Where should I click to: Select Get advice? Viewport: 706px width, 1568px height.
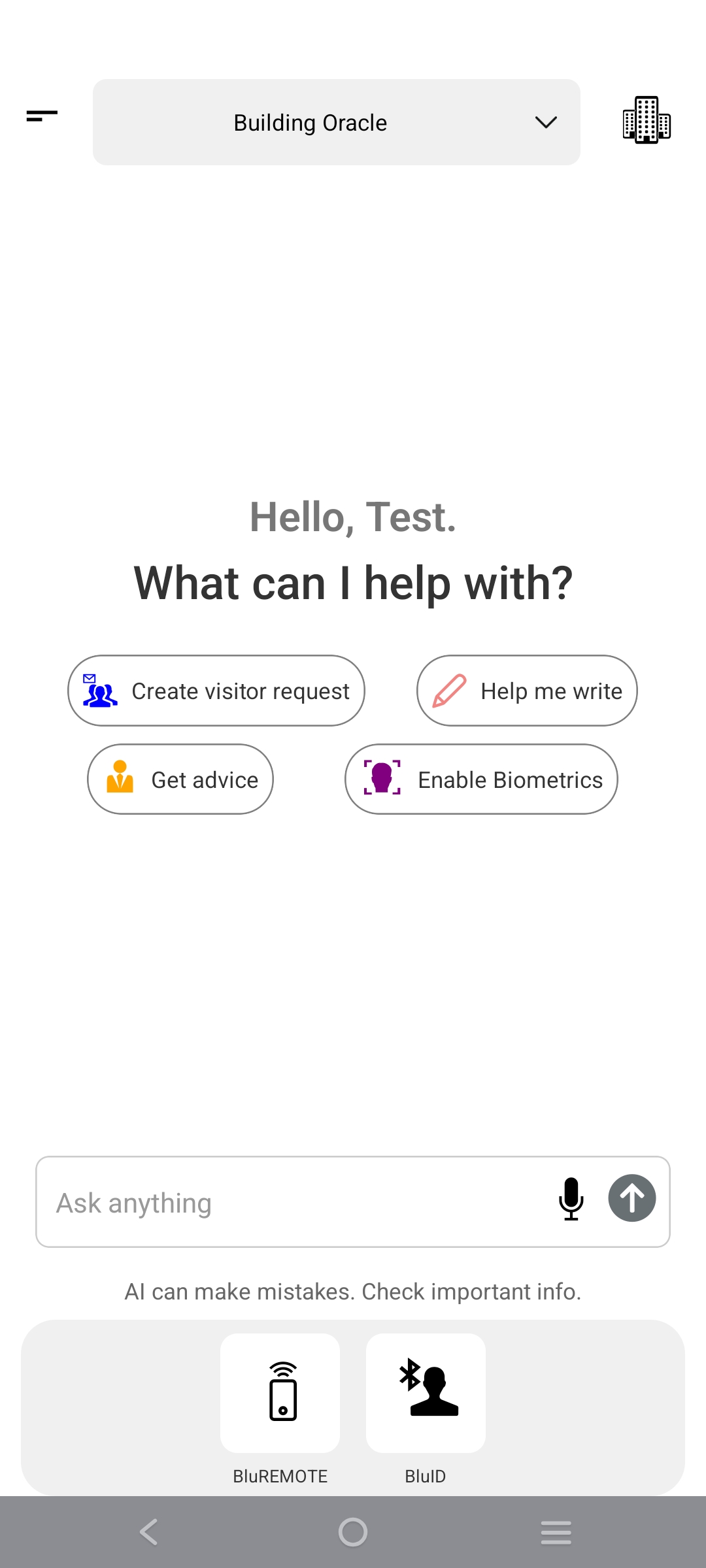[180, 779]
